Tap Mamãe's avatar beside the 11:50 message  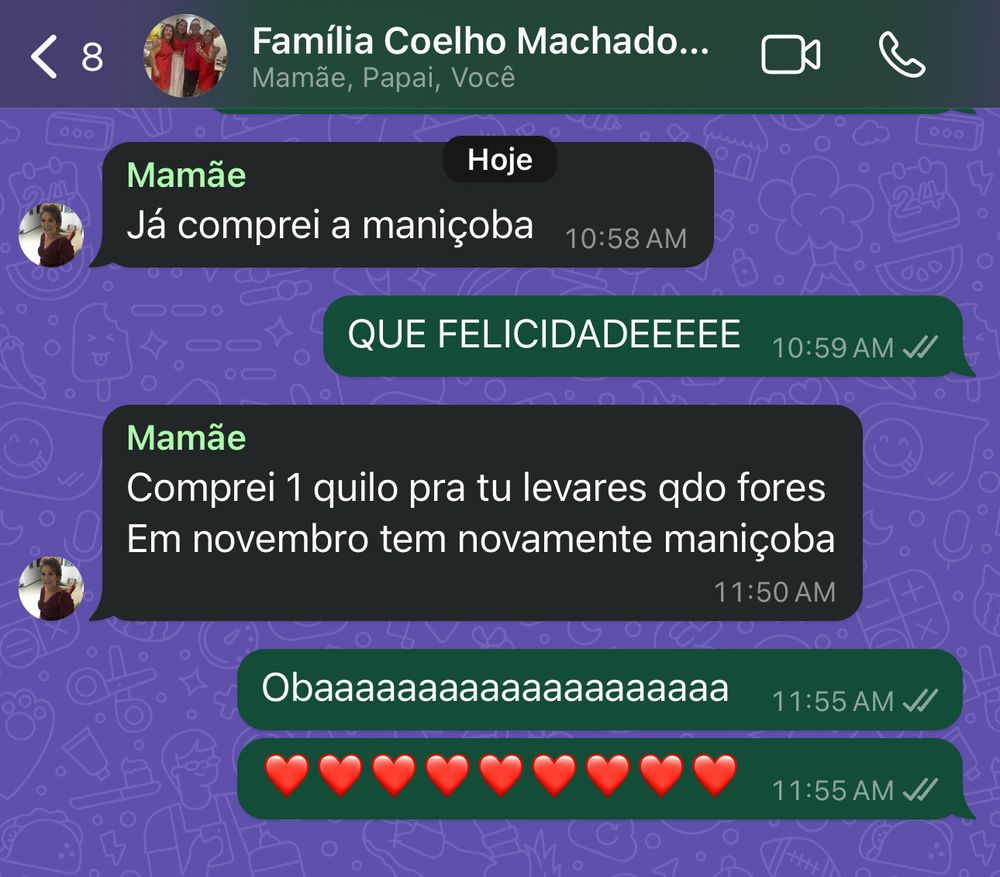51,588
